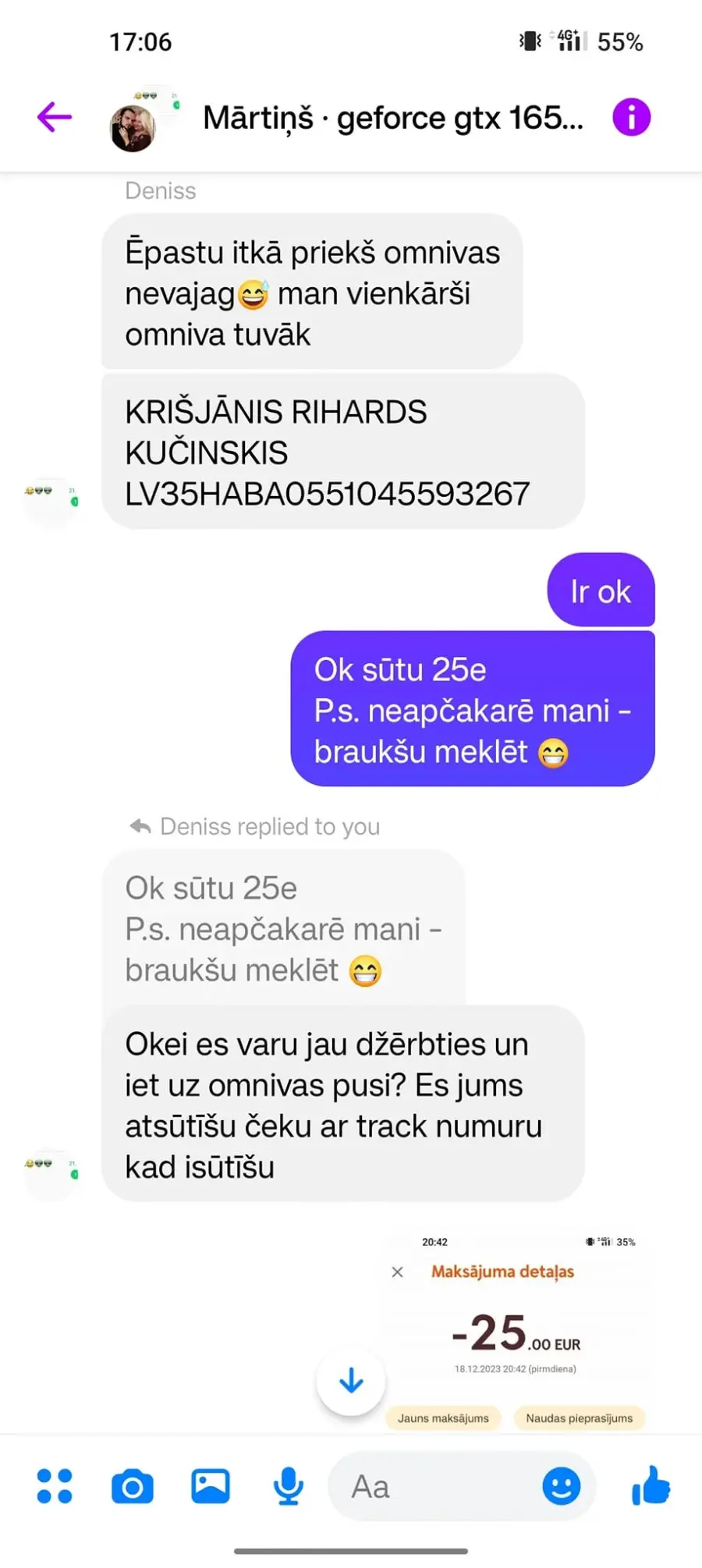Open the emoji picker smiley
Image resolution: width=702 pixels, height=1568 pixels.
point(562,1486)
